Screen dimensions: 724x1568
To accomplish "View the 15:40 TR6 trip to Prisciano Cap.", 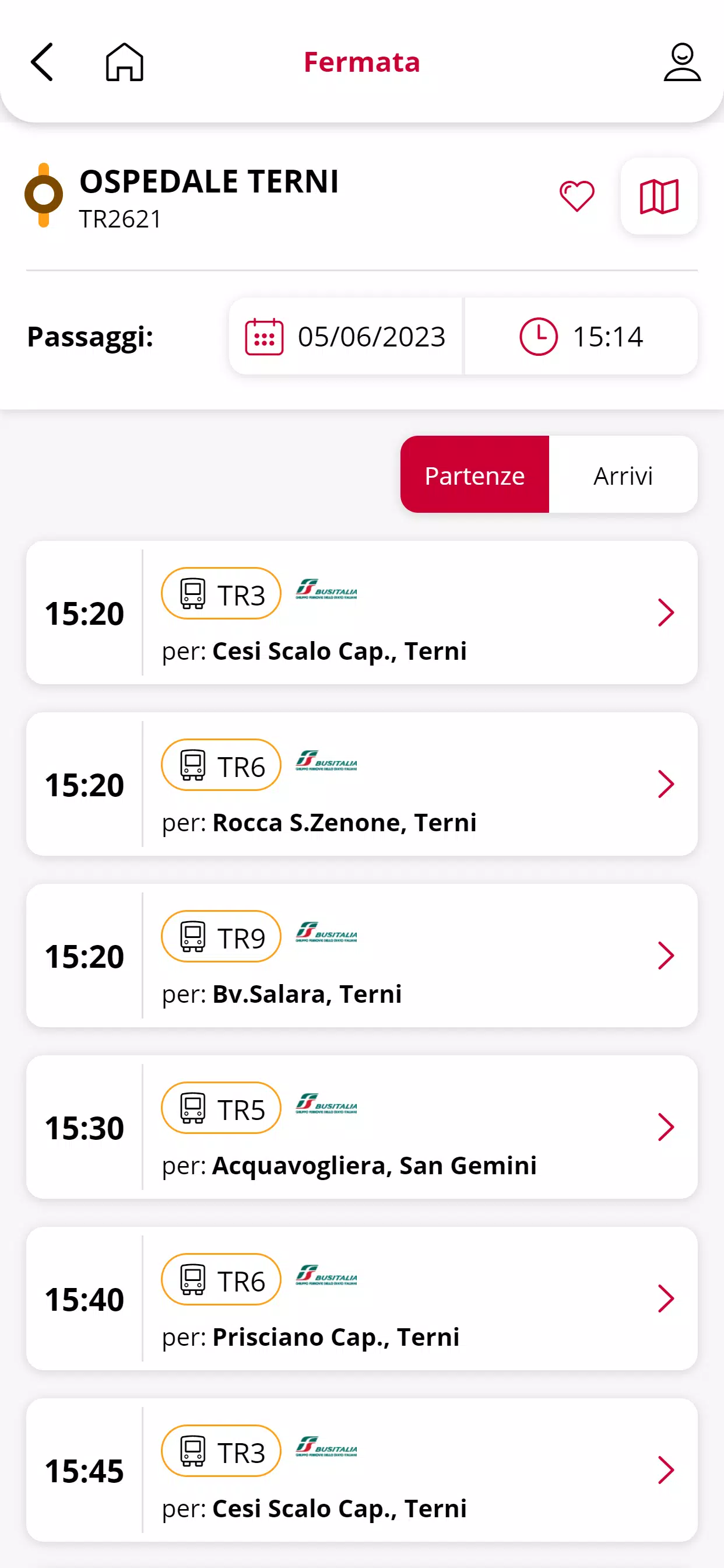I will (362, 1299).
